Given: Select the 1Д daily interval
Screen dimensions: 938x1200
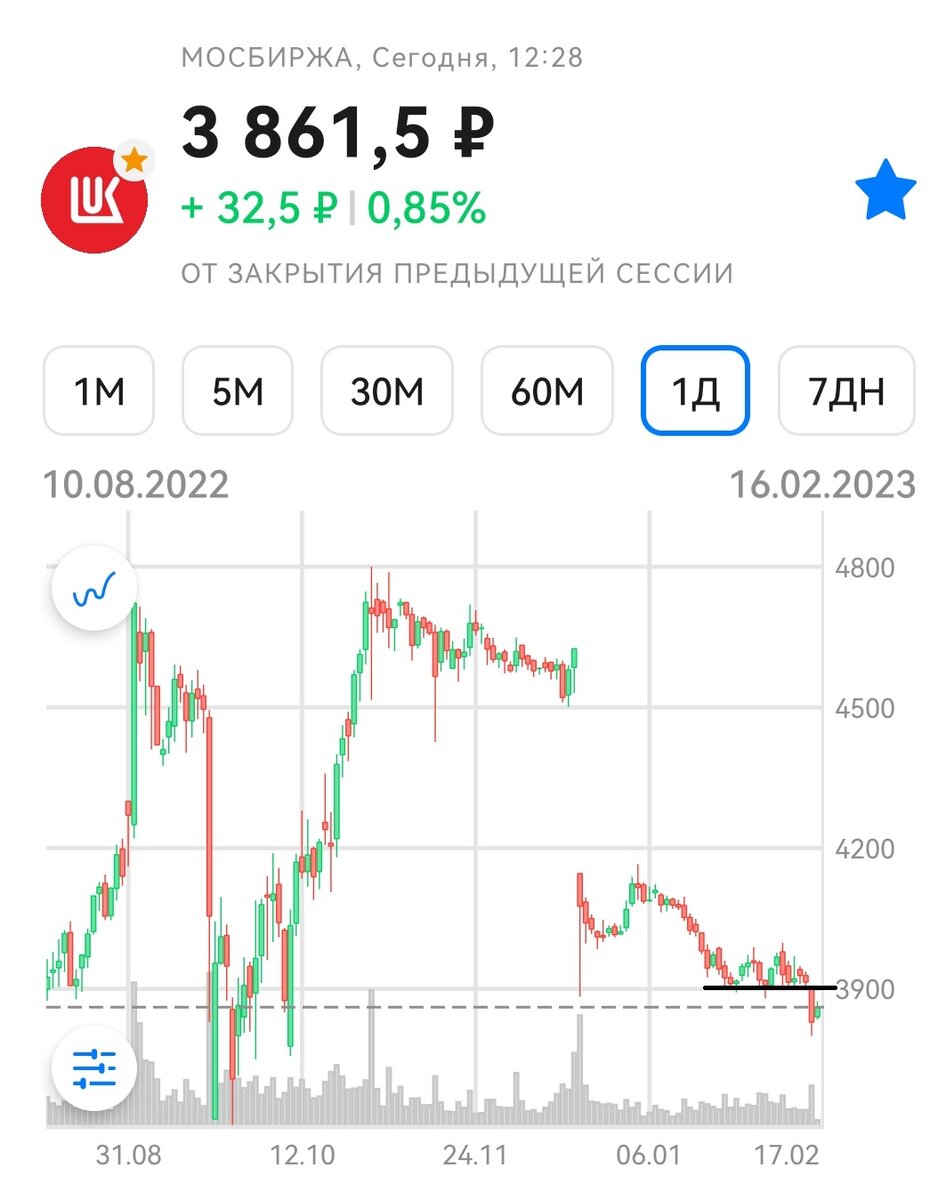Looking at the screenshot, I should pos(695,391).
